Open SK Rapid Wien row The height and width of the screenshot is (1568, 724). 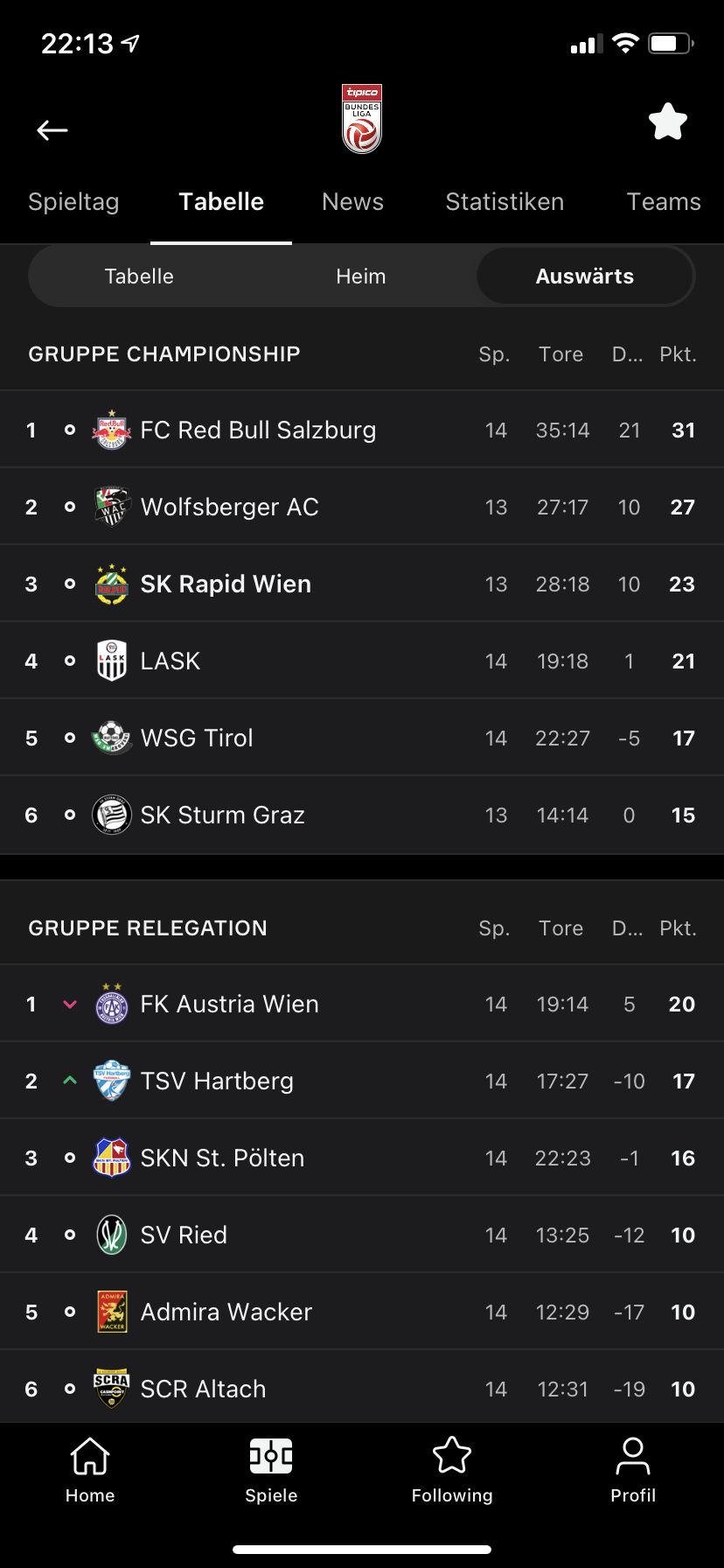pos(362,584)
